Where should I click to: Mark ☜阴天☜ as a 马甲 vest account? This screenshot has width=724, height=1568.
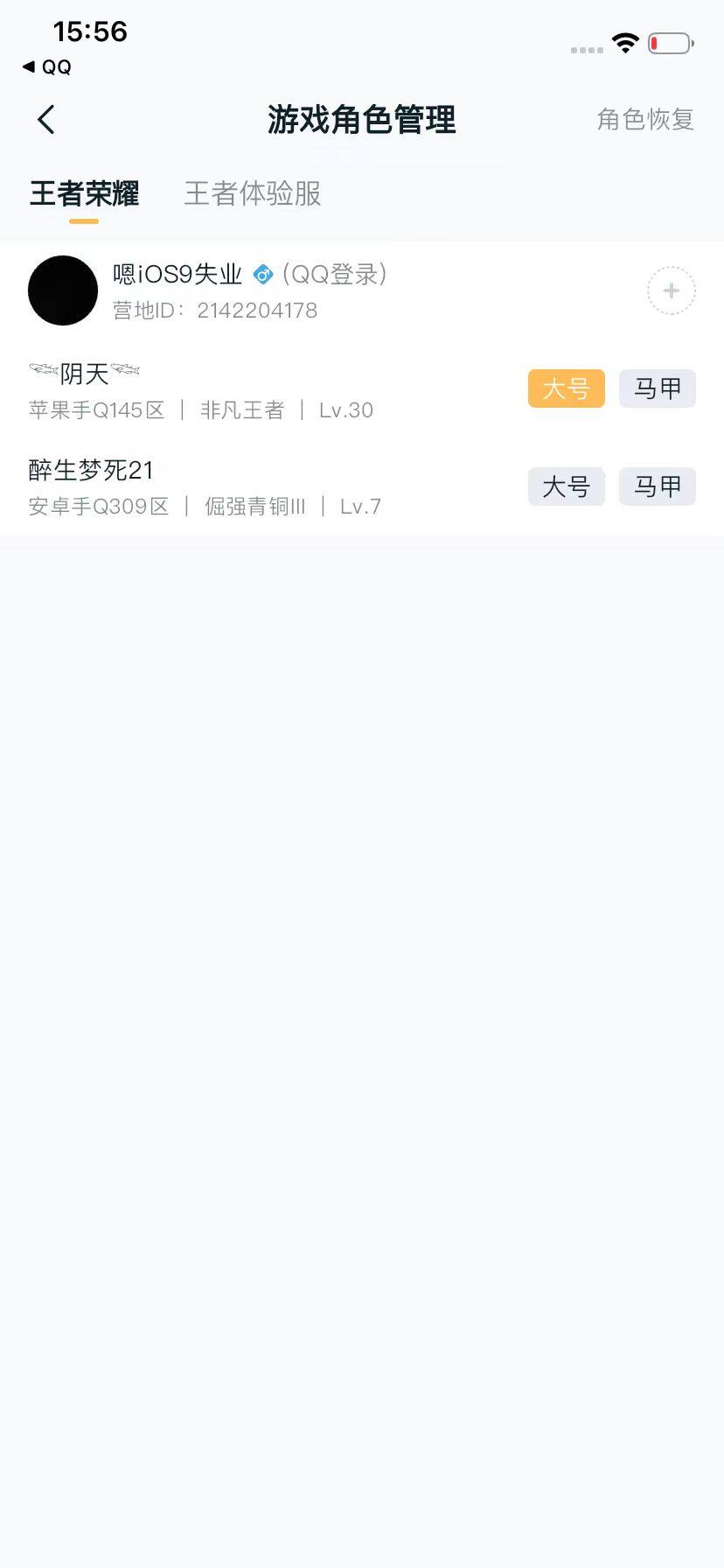tap(657, 388)
